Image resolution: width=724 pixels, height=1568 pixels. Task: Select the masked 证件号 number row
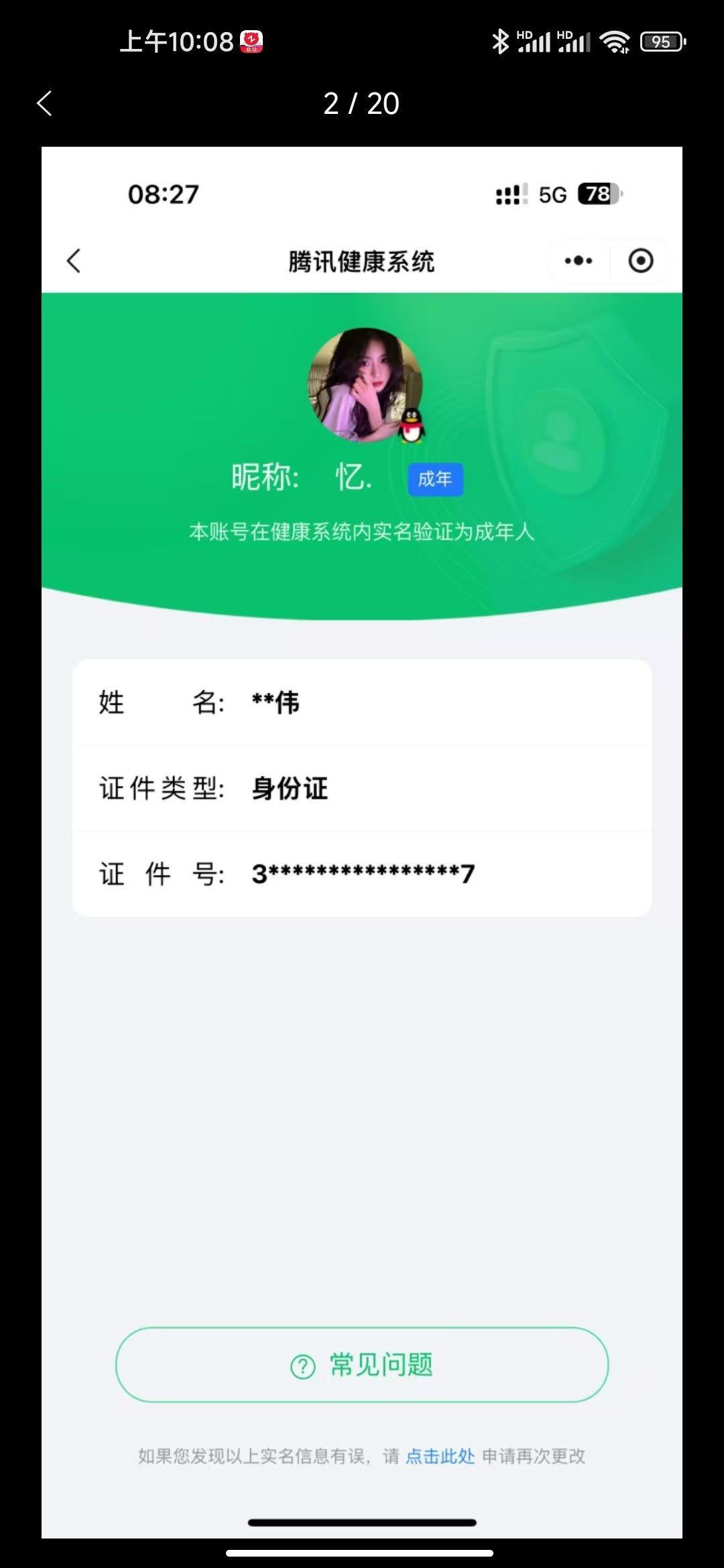pos(362,873)
